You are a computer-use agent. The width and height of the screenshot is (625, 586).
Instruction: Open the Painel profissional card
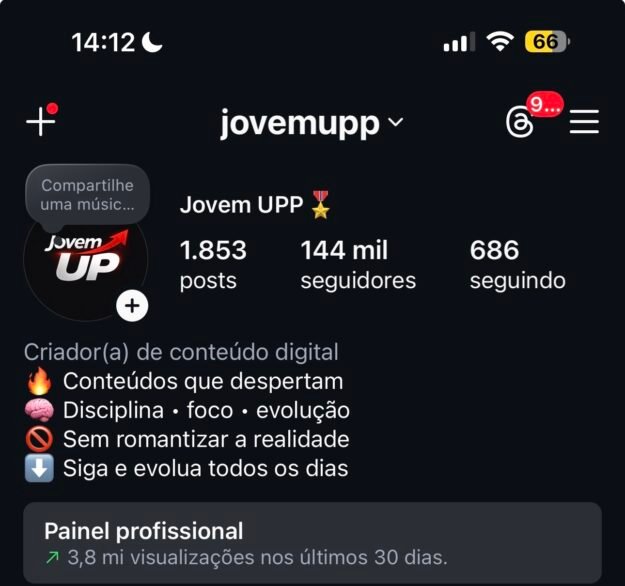coord(312,543)
